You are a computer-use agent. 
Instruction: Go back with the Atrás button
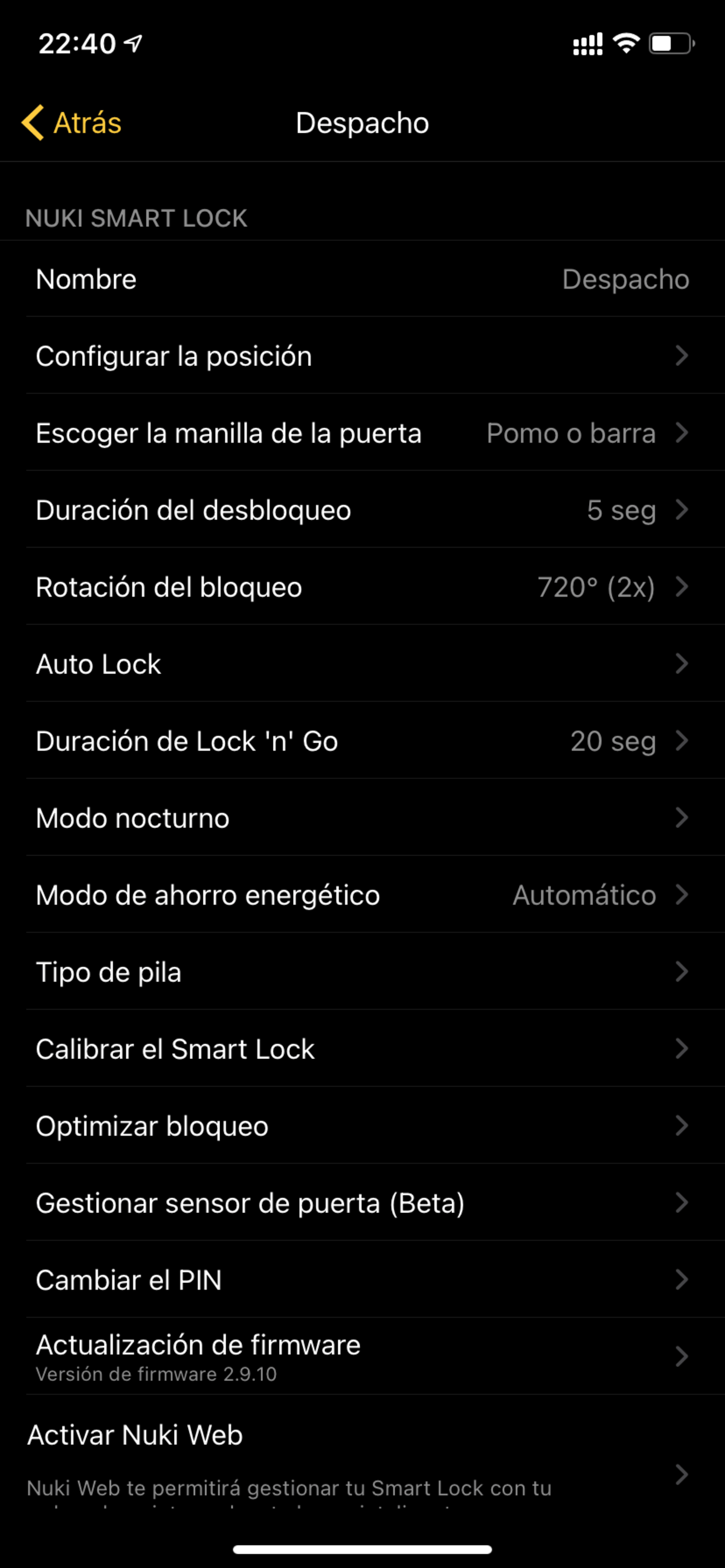pyautogui.click(x=72, y=123)
